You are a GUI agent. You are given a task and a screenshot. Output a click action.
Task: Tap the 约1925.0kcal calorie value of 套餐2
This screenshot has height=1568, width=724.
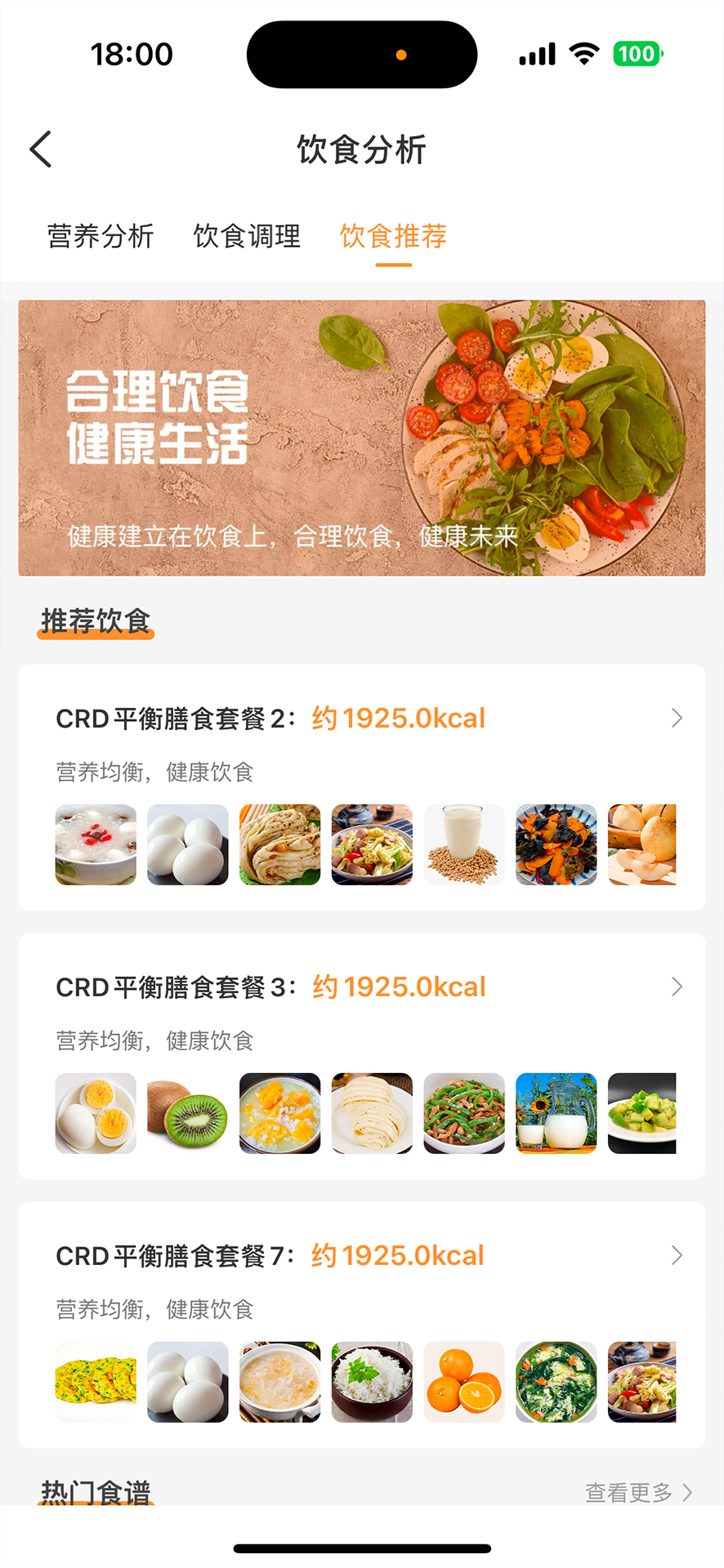click(397, 717)
